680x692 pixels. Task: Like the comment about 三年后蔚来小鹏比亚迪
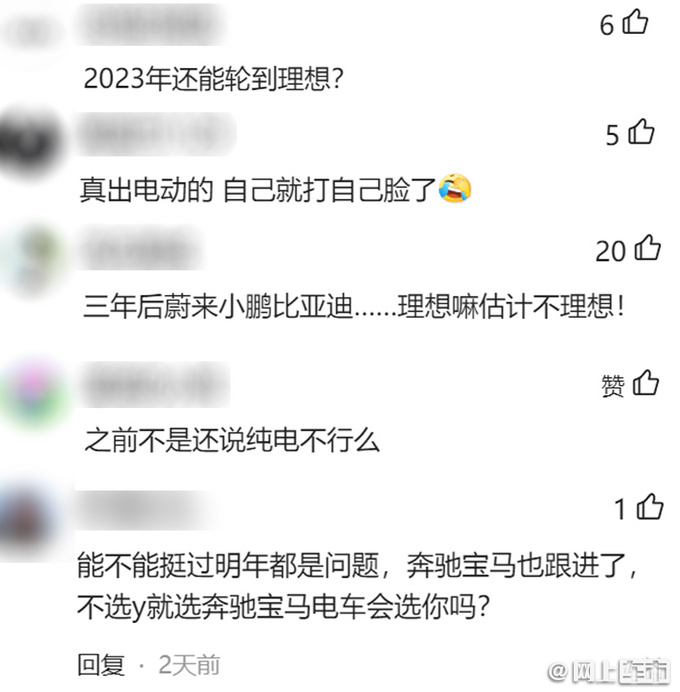[646, 247]
